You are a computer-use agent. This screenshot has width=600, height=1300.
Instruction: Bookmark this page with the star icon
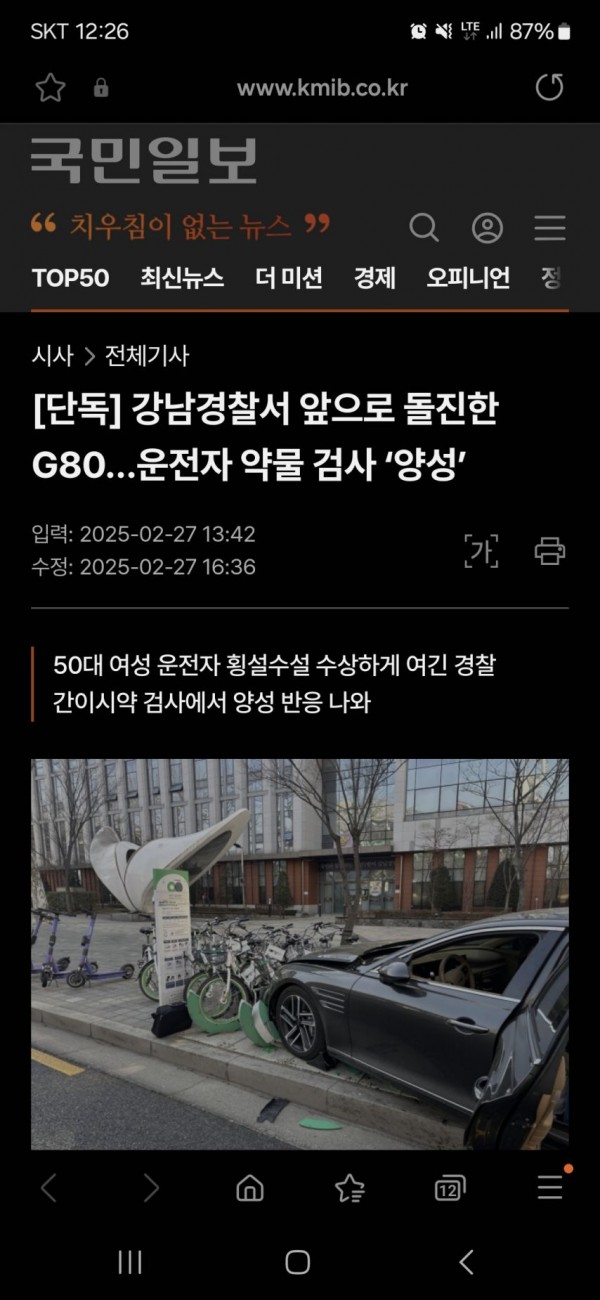pyautogui.click(x=50, y=88)
